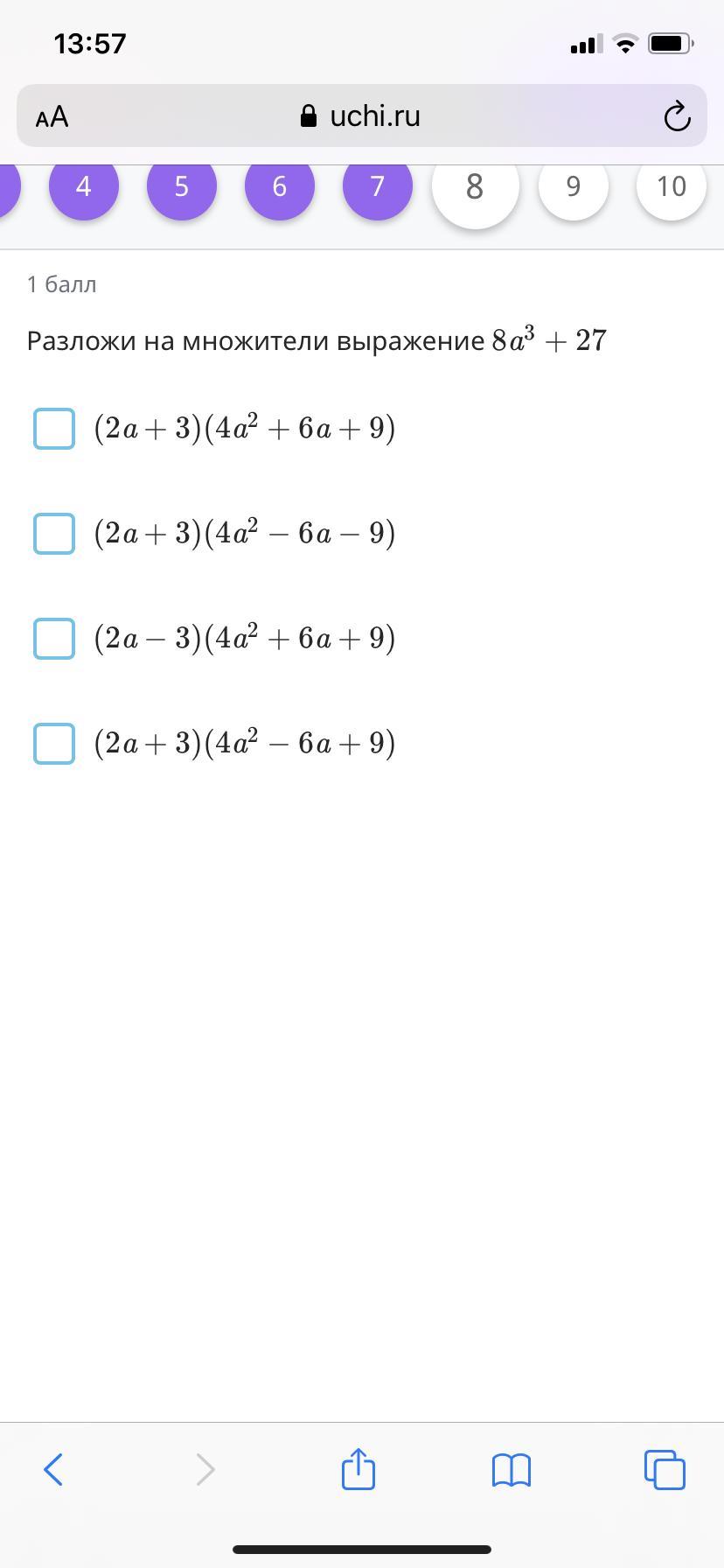Screen dimensions: 724x1568
Task: Reload the uchi.ru page
Action: (678, 116)
